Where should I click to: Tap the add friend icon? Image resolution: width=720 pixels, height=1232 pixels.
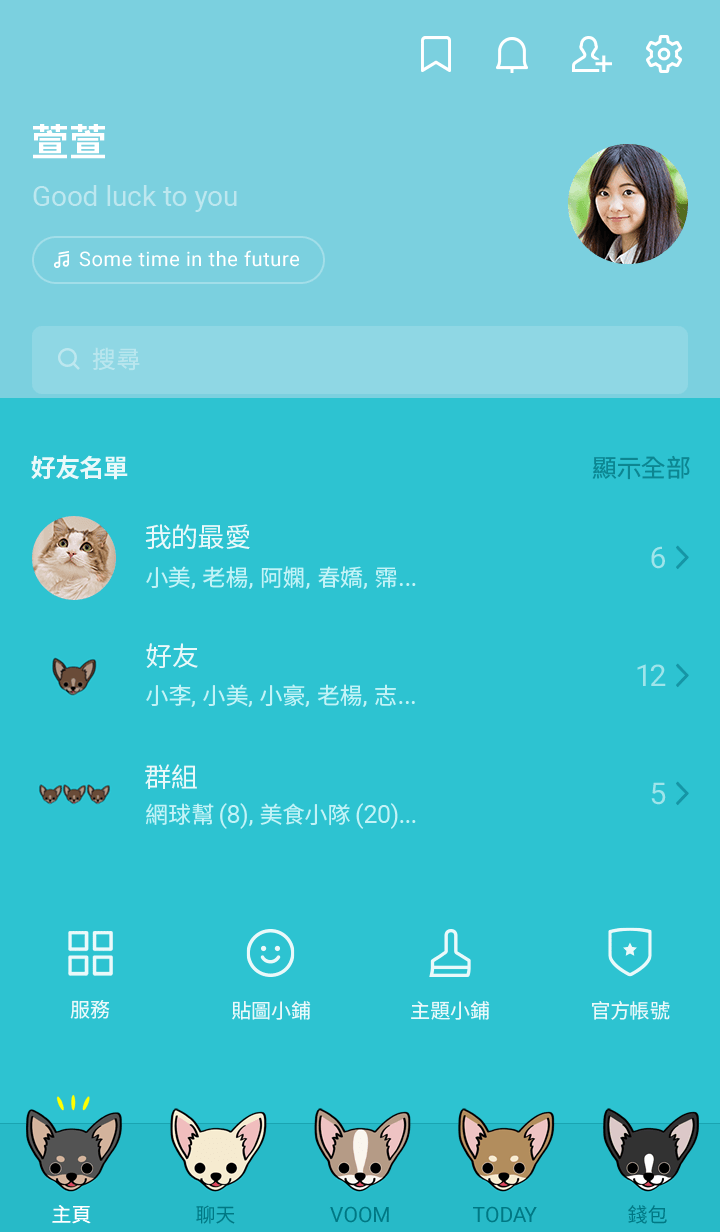[590, 55]
